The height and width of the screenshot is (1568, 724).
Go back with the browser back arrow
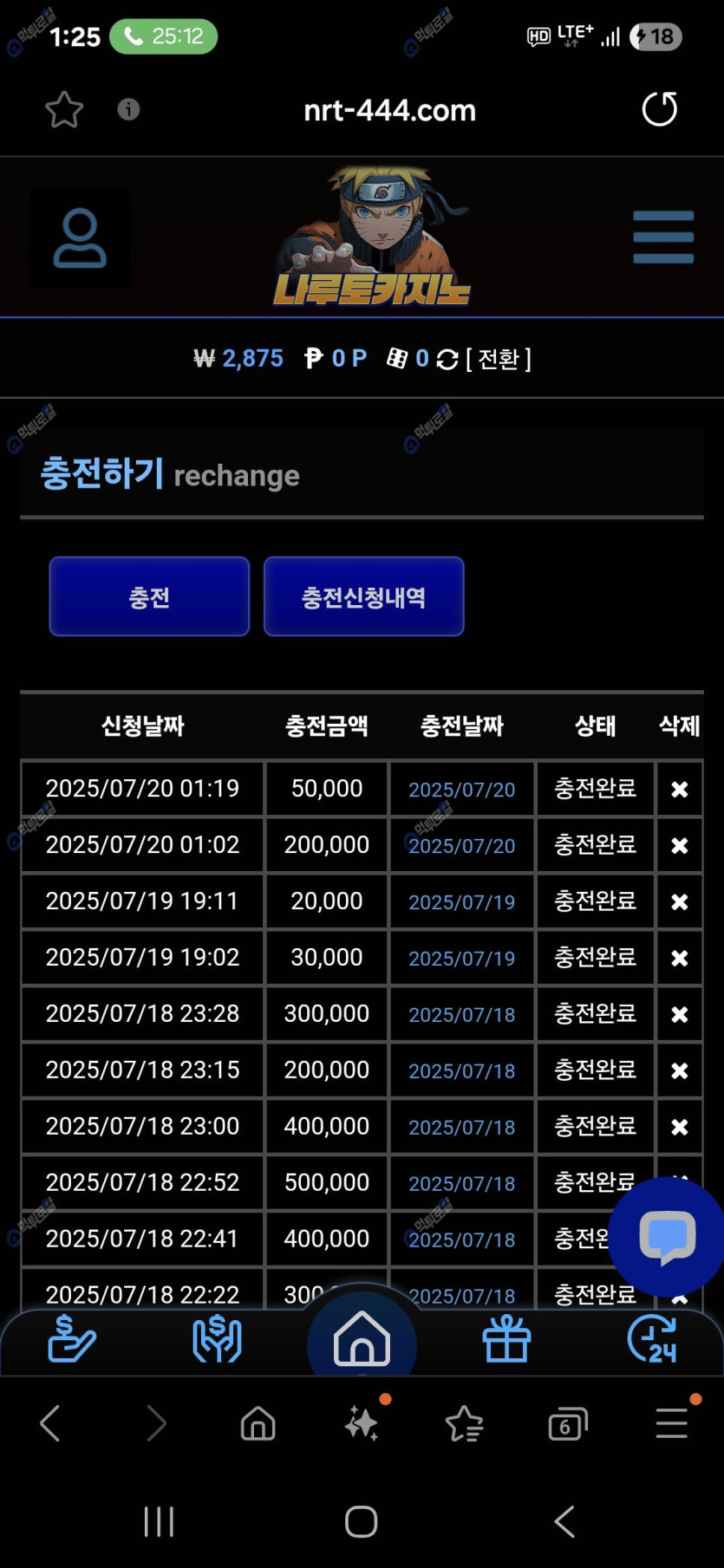(50, 1423)
